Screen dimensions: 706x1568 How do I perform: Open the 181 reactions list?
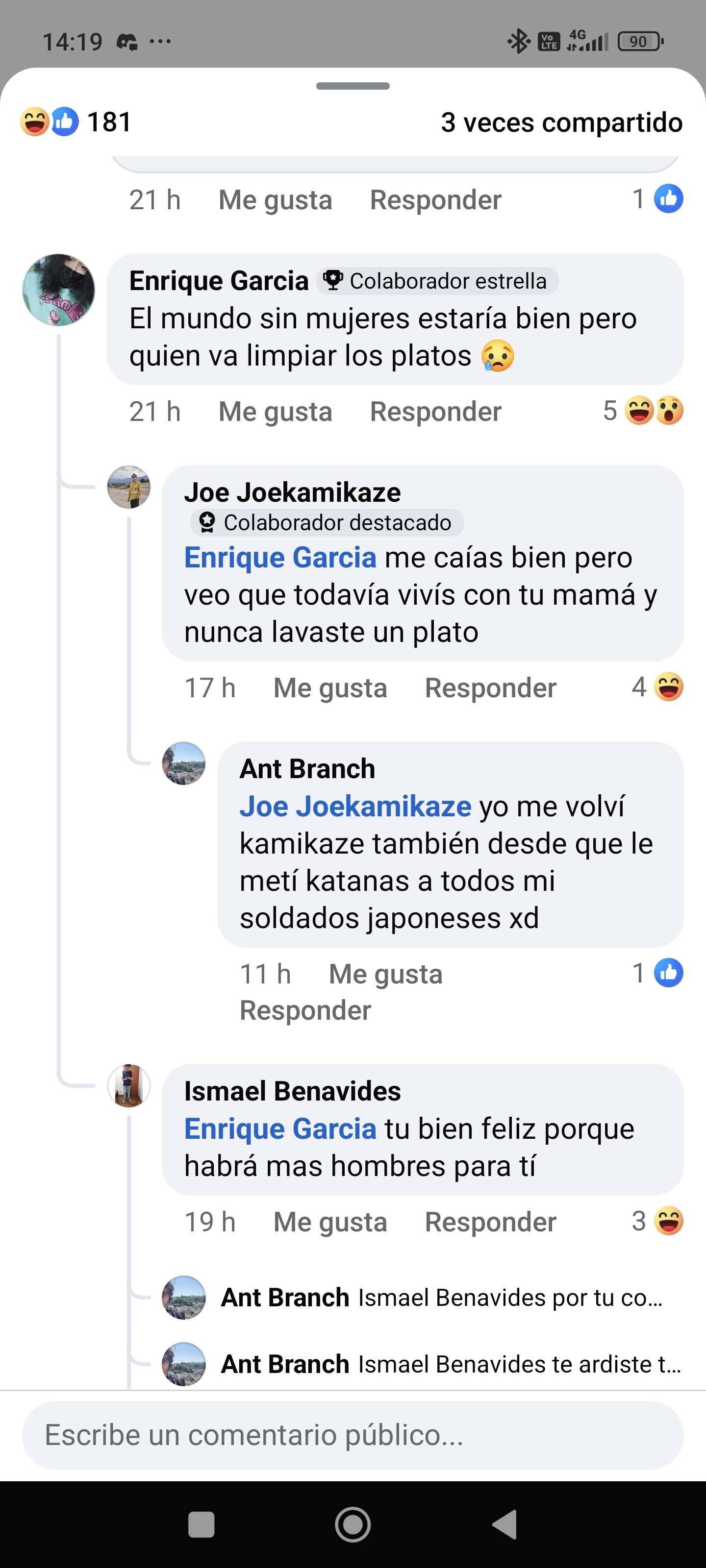76,122
